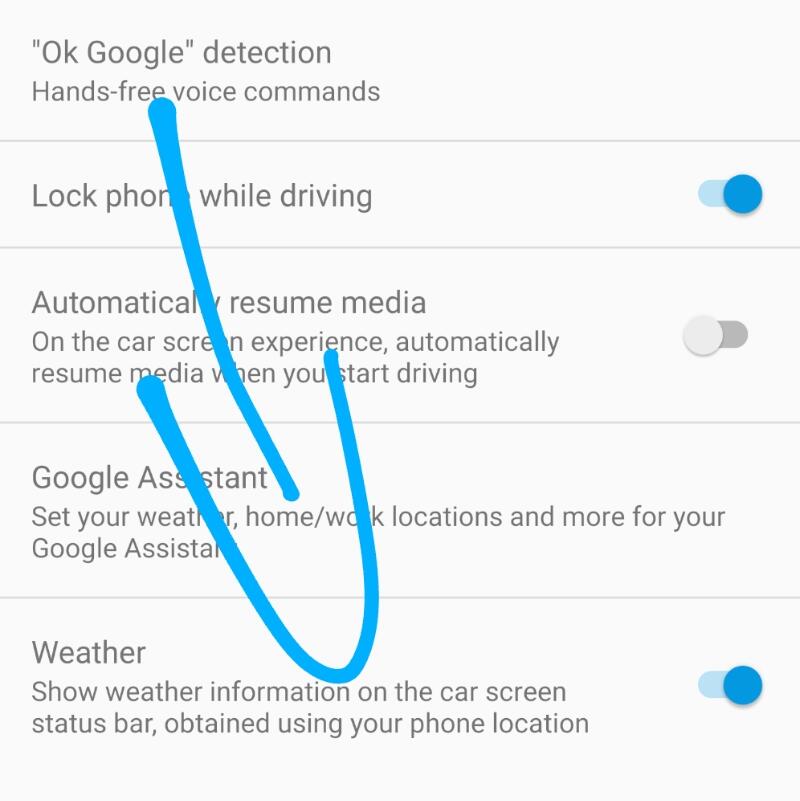The width and height of the screenshot is (800, 801).
Task: Turn off Weather on car screen
Action: click(x=731, y=685)
